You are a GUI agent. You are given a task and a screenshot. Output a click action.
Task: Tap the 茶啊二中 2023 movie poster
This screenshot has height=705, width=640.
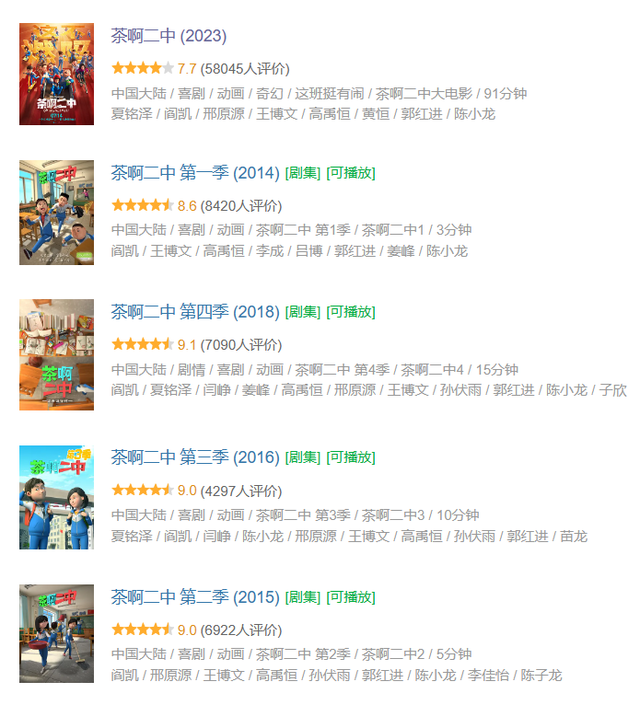point(56,74)
